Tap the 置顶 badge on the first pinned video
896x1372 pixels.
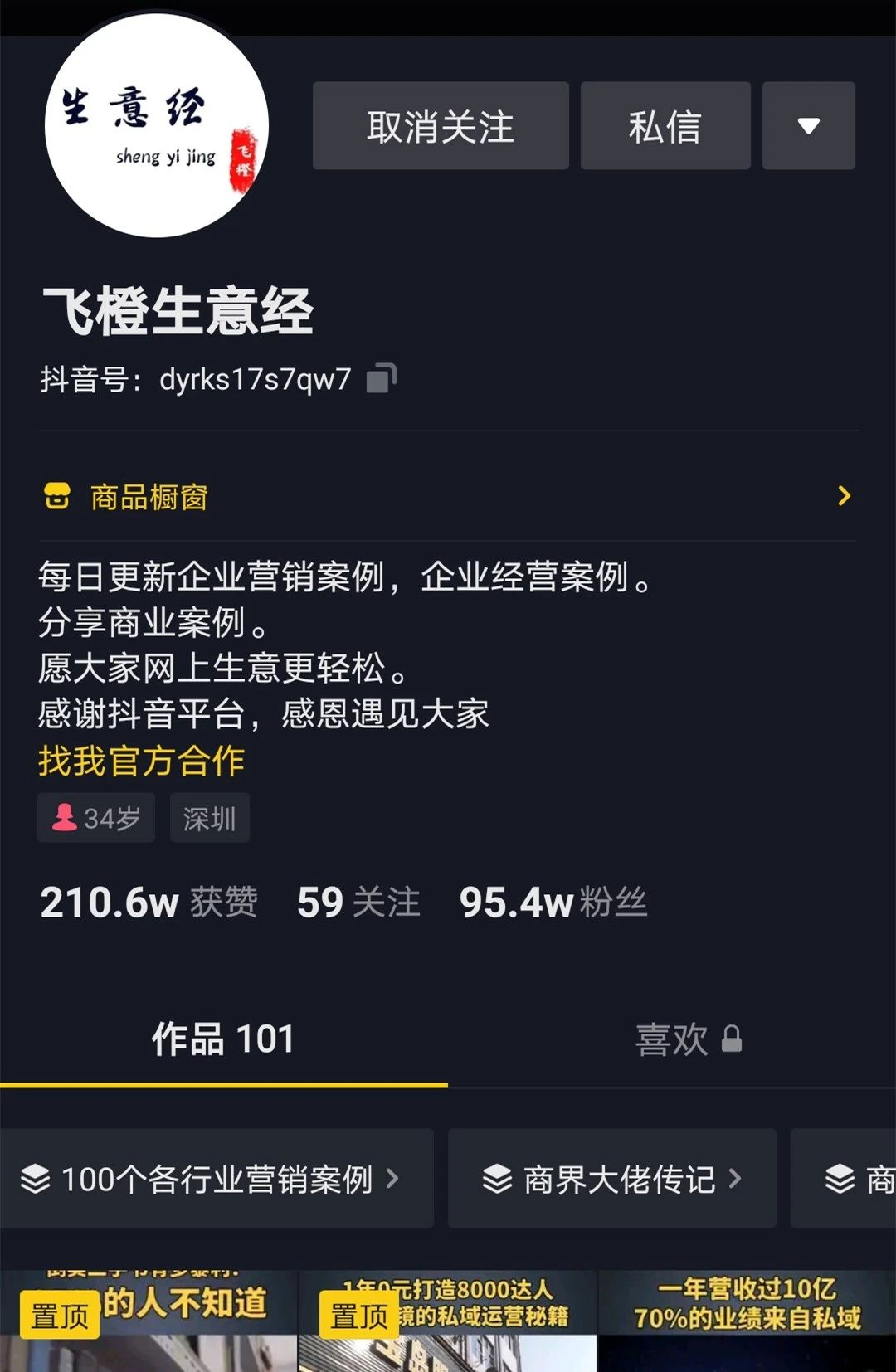60,1317
